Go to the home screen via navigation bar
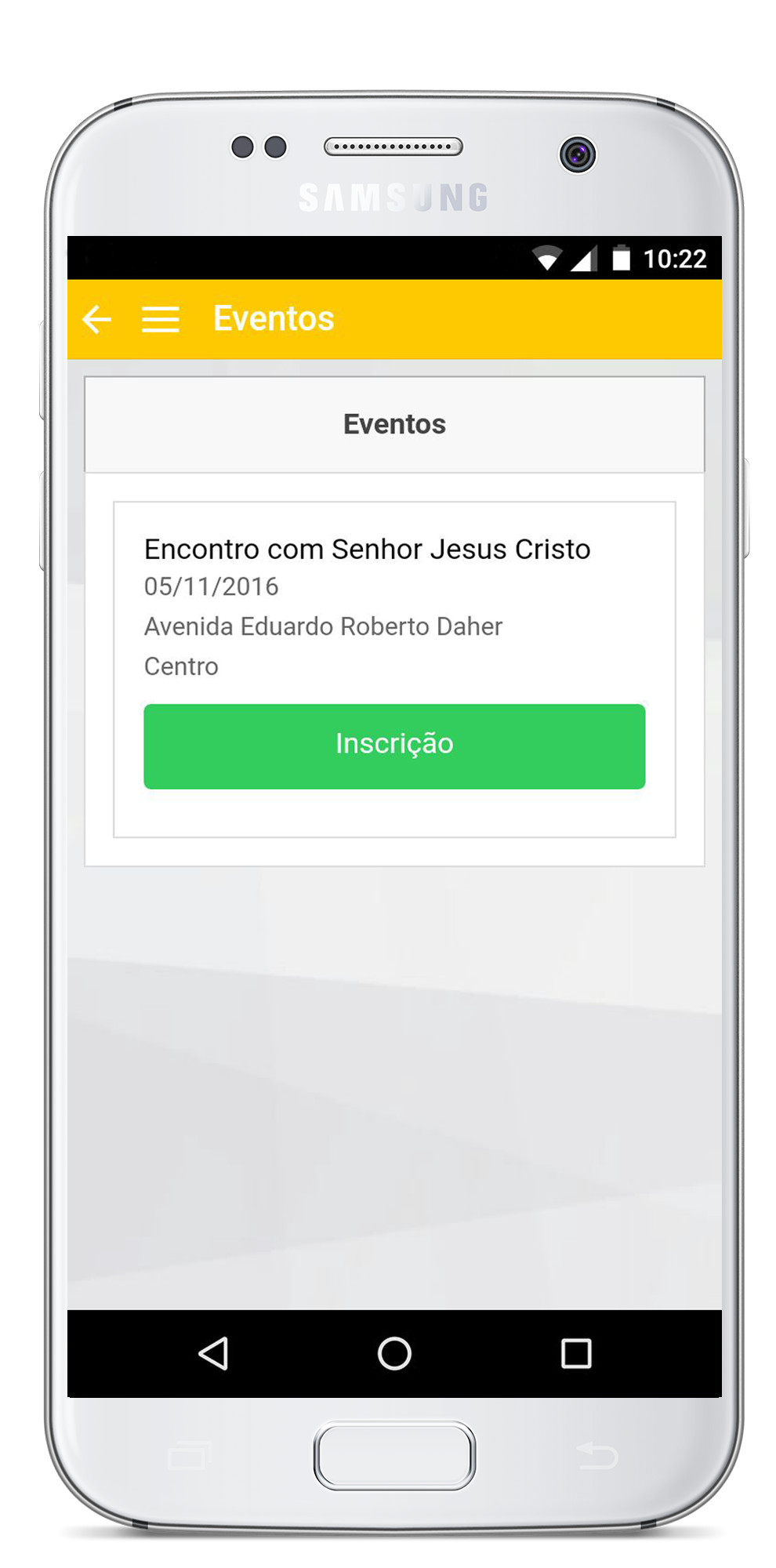This screenshot has height=1568, width=776. pos(394,1353)
